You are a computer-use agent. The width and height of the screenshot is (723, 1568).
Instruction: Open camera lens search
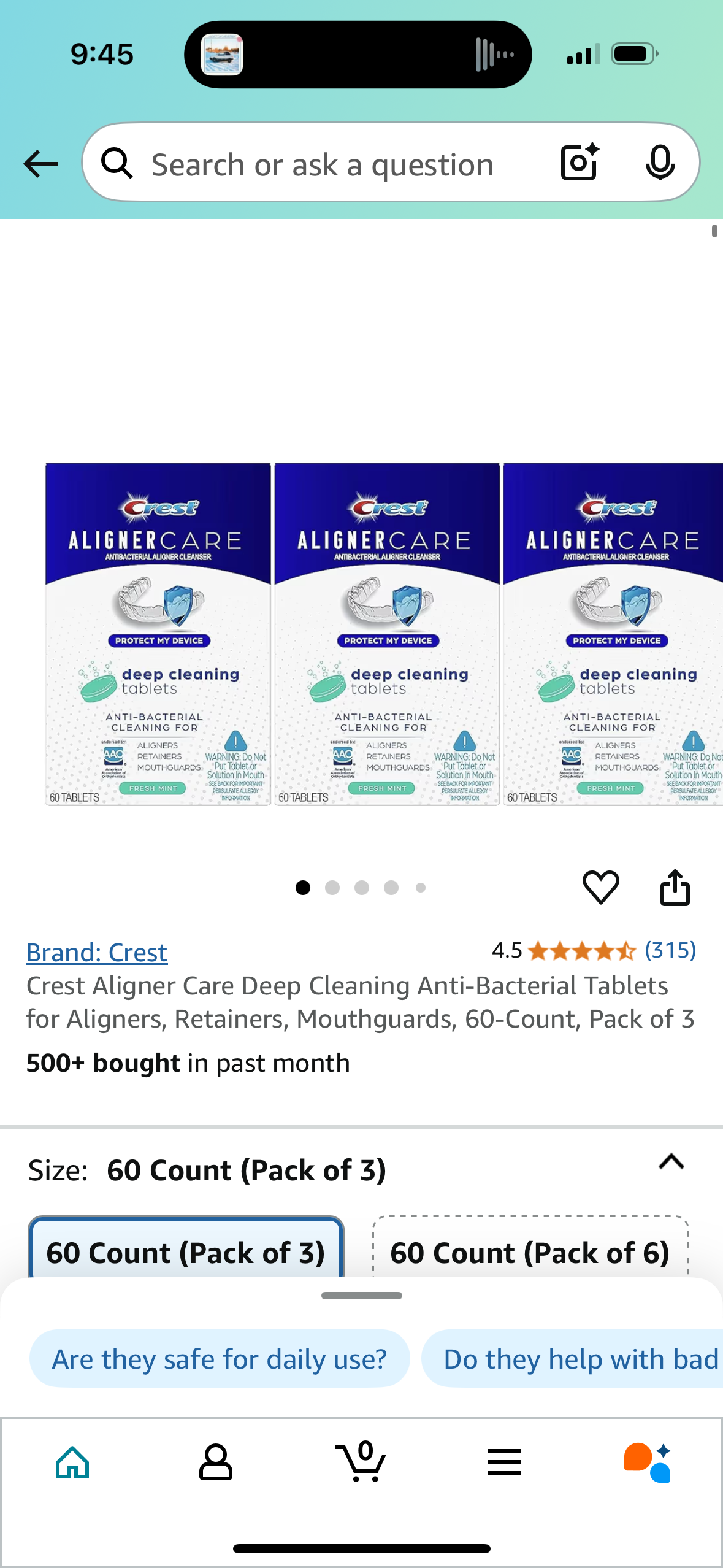[580, 163]
